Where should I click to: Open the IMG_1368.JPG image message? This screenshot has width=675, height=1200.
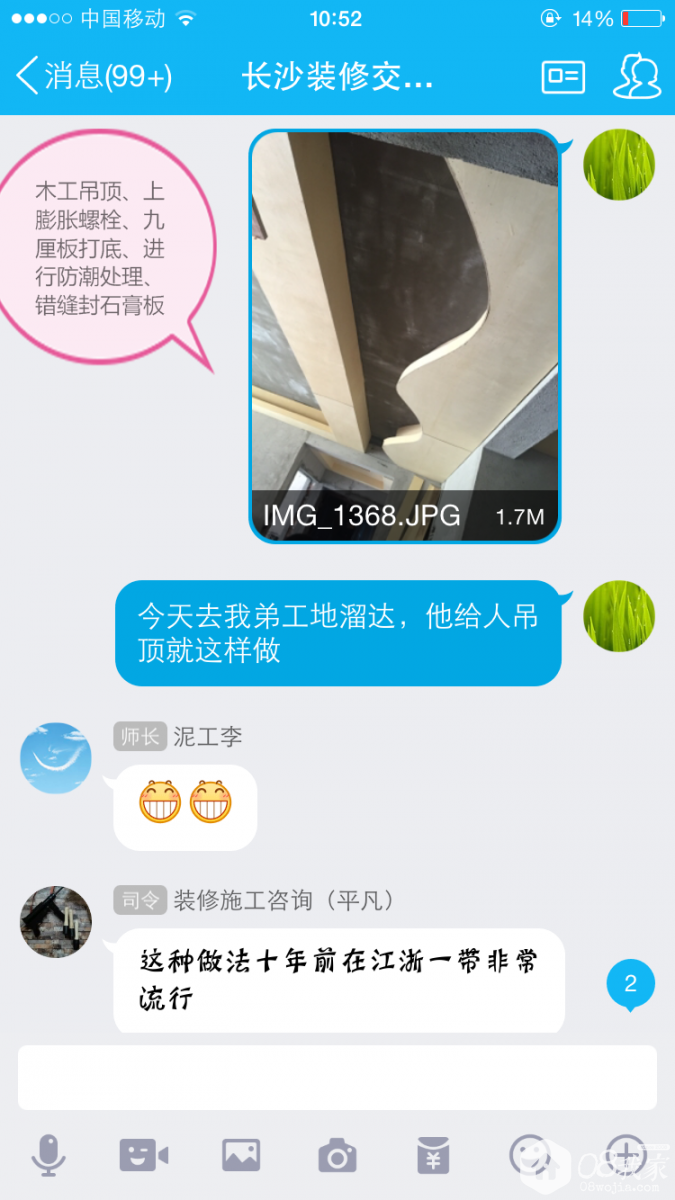(x=404, y=337)
